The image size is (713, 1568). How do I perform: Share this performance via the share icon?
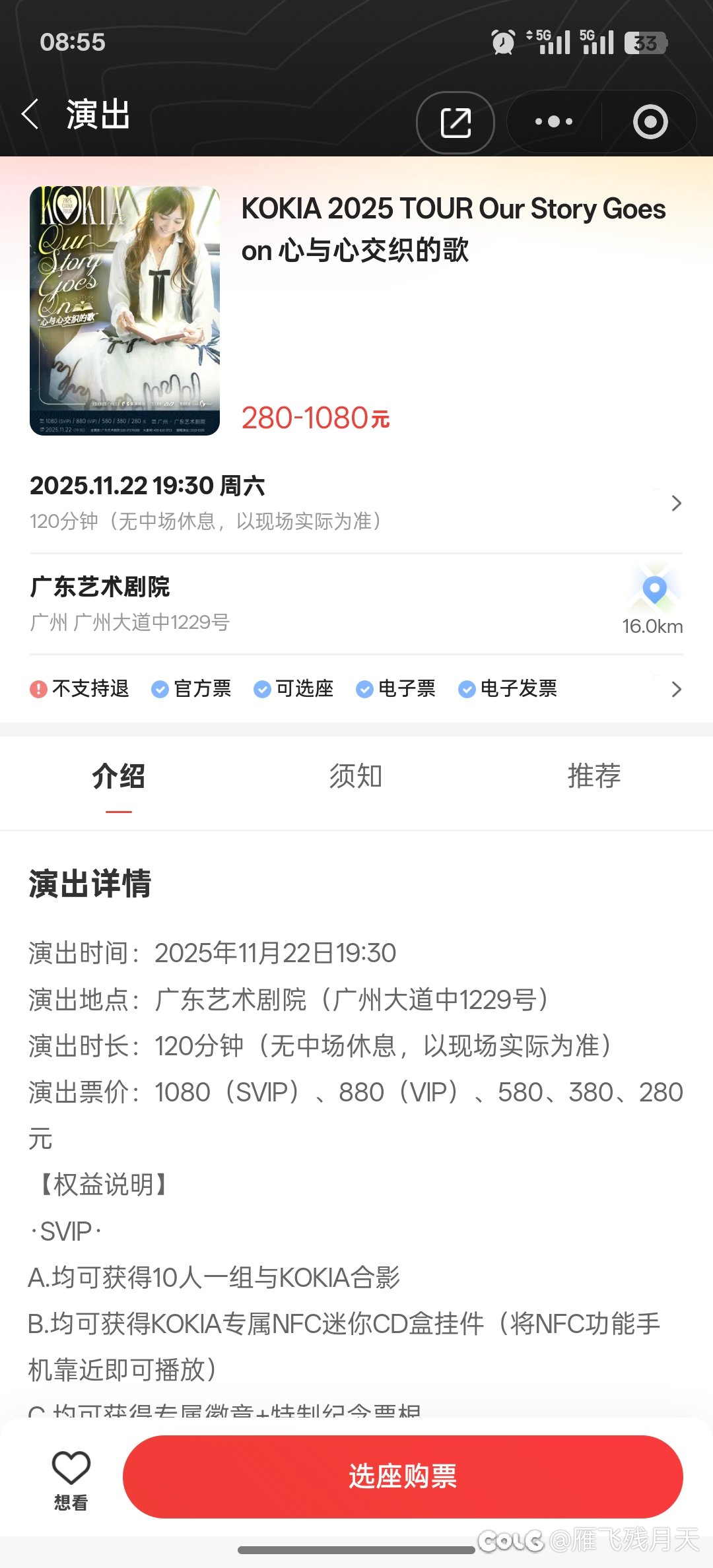(456, 122)
